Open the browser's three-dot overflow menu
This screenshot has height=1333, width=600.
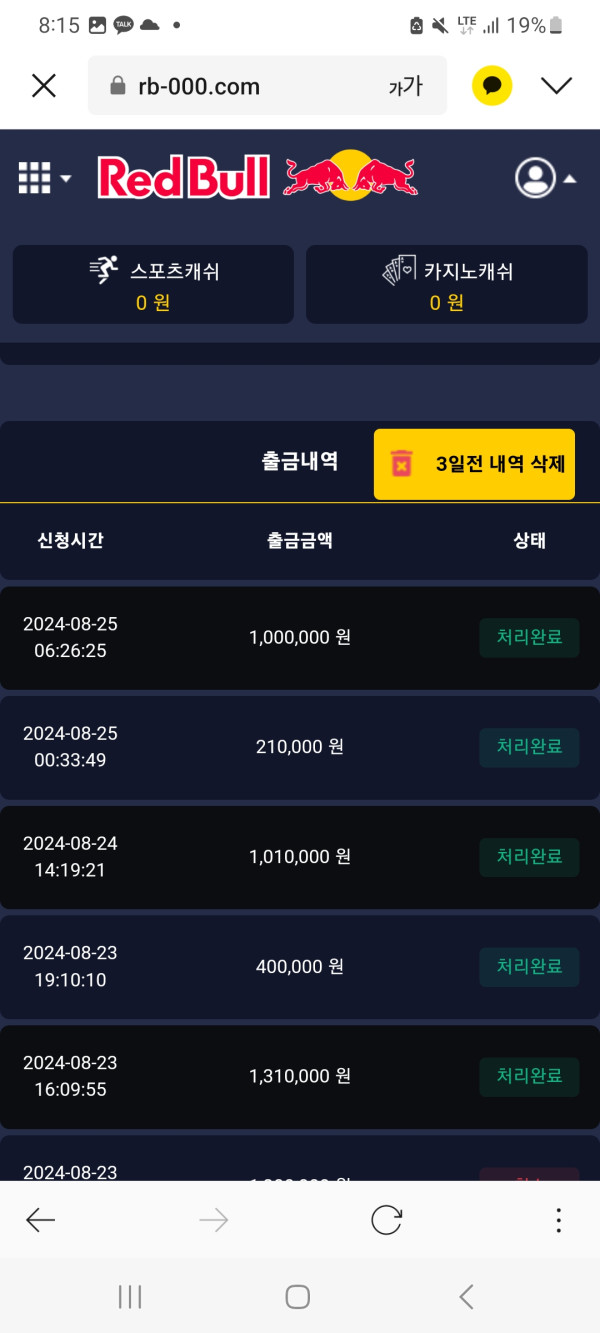pos(558,1219)
